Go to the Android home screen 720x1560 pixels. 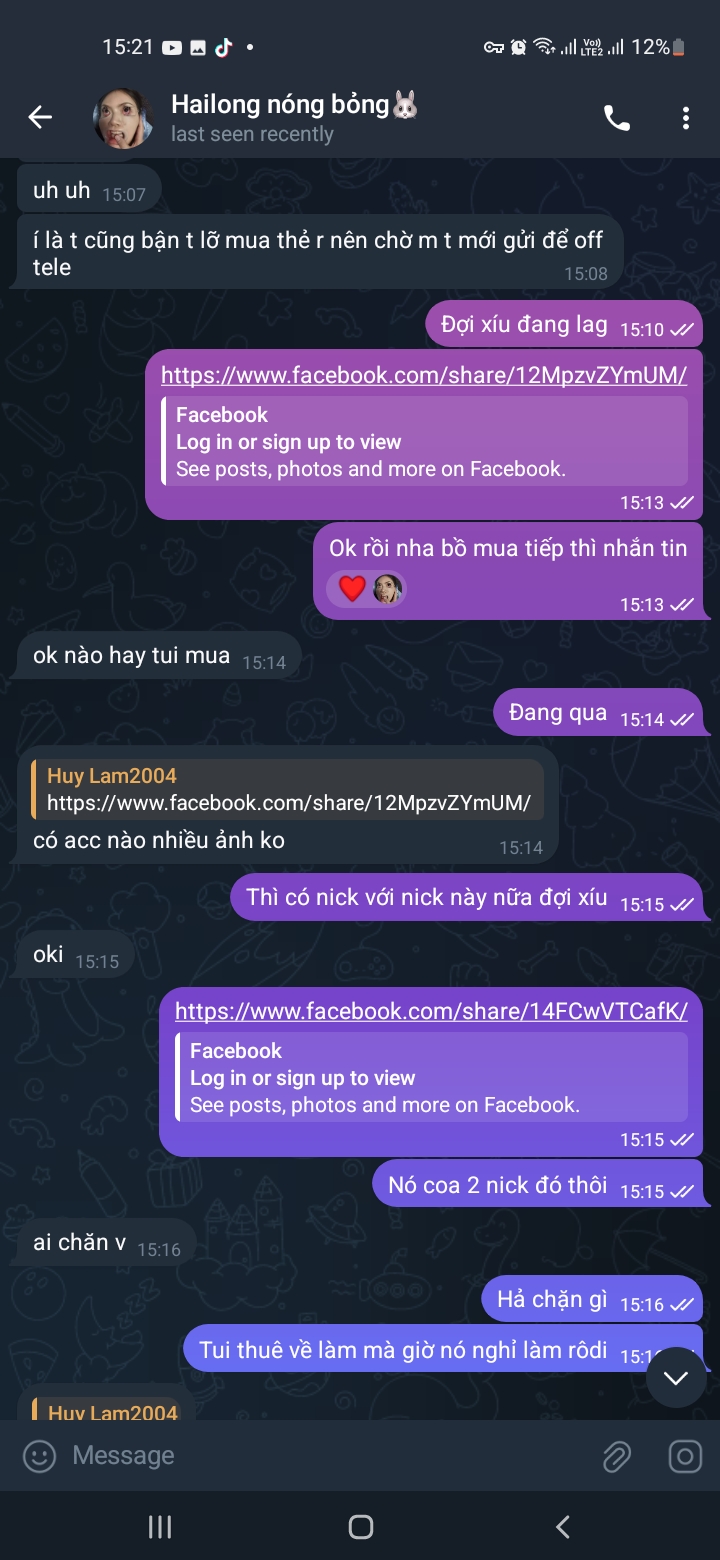pos(360,1526)
